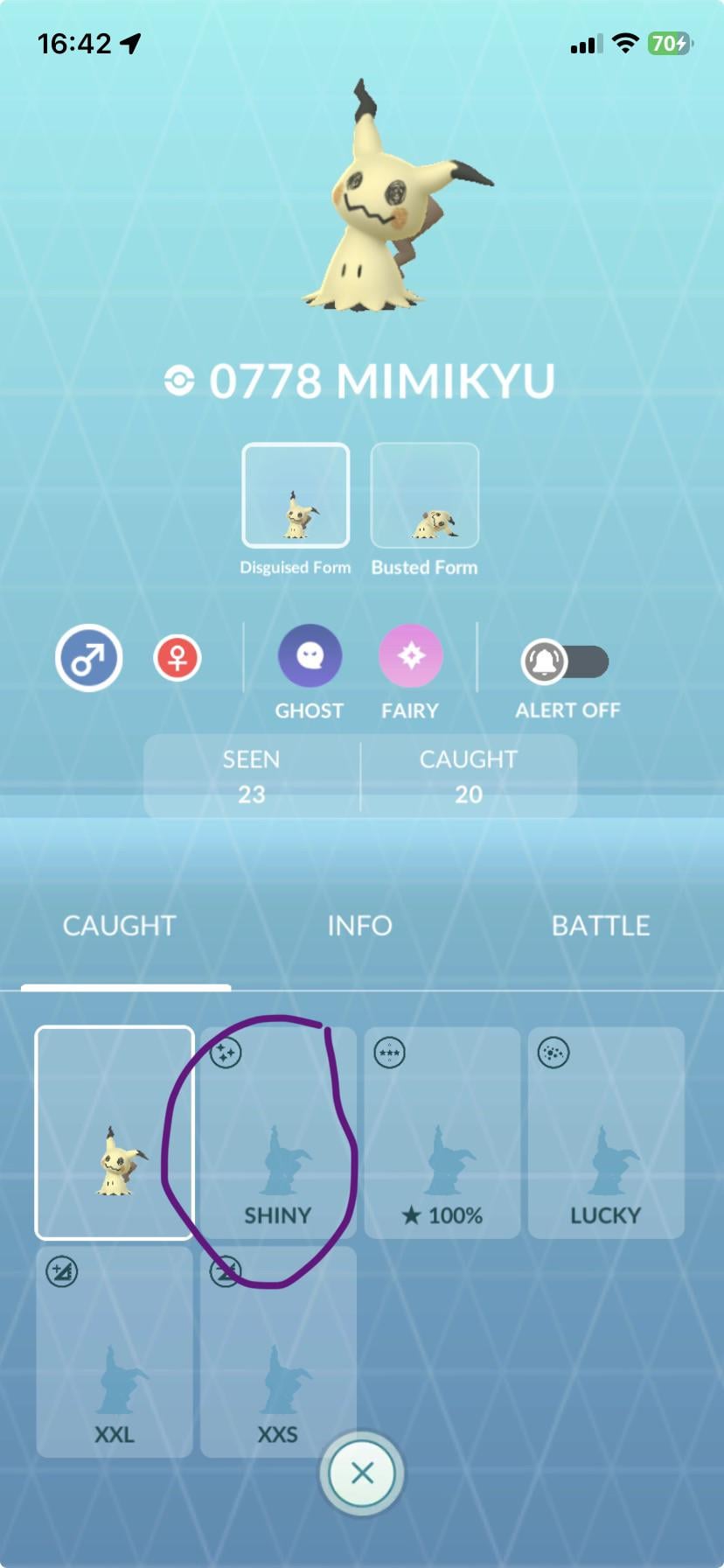The height and width of the screenshot is (1568, 724).
Task: Select the normal caught Mimikyu tile
Action: (115, 1132)
